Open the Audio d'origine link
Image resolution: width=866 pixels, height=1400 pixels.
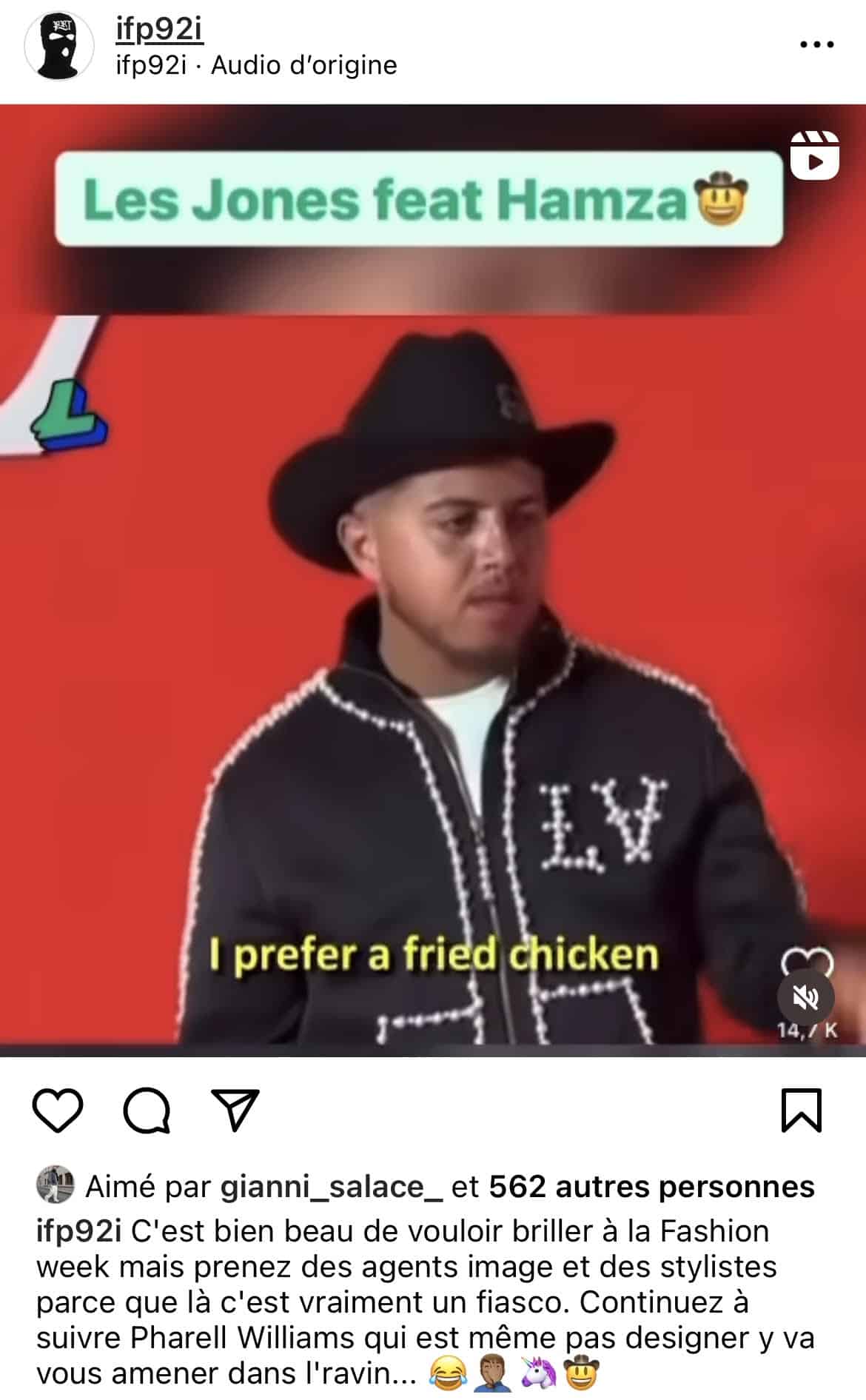[x=303, y=65]
